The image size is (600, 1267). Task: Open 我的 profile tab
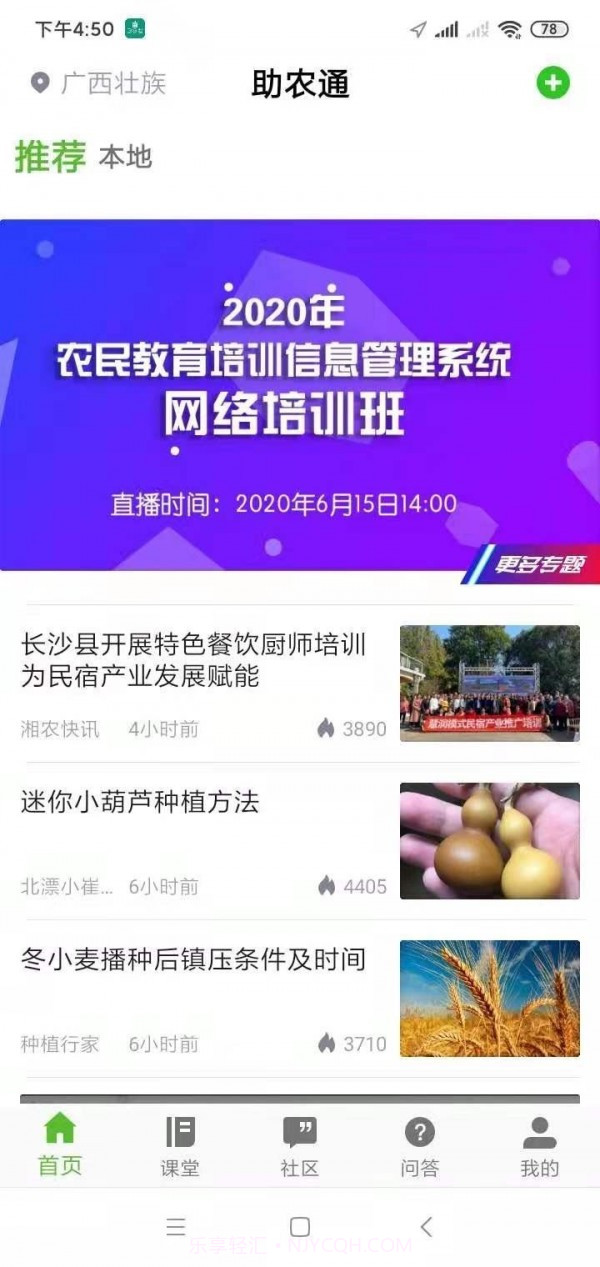(539, 1146)
